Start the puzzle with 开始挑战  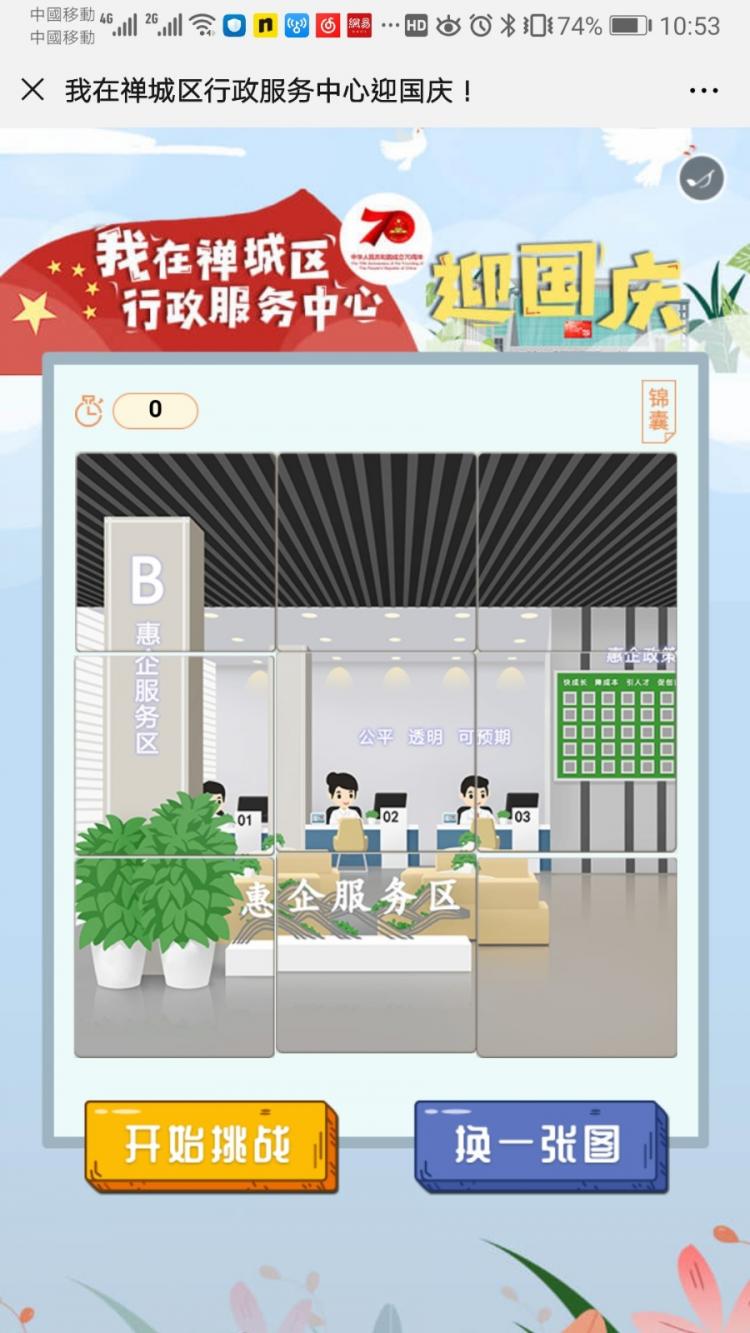(209, 1145)
